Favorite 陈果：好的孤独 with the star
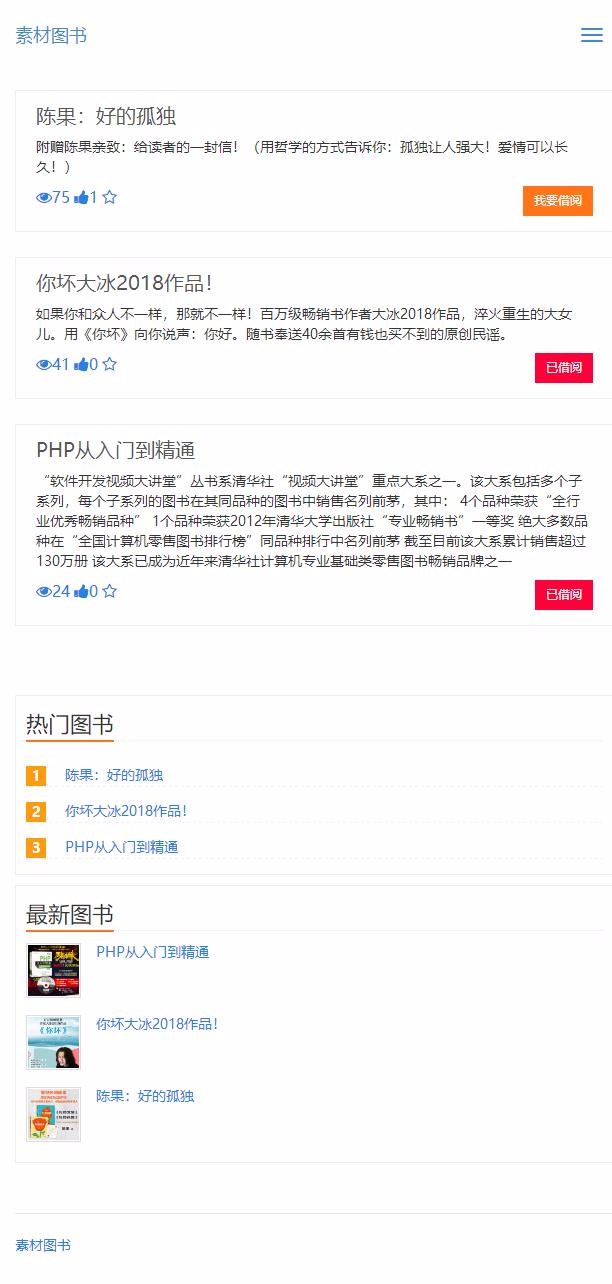The height and width of the screenshot is (1284, 612). tap(109, 198)
